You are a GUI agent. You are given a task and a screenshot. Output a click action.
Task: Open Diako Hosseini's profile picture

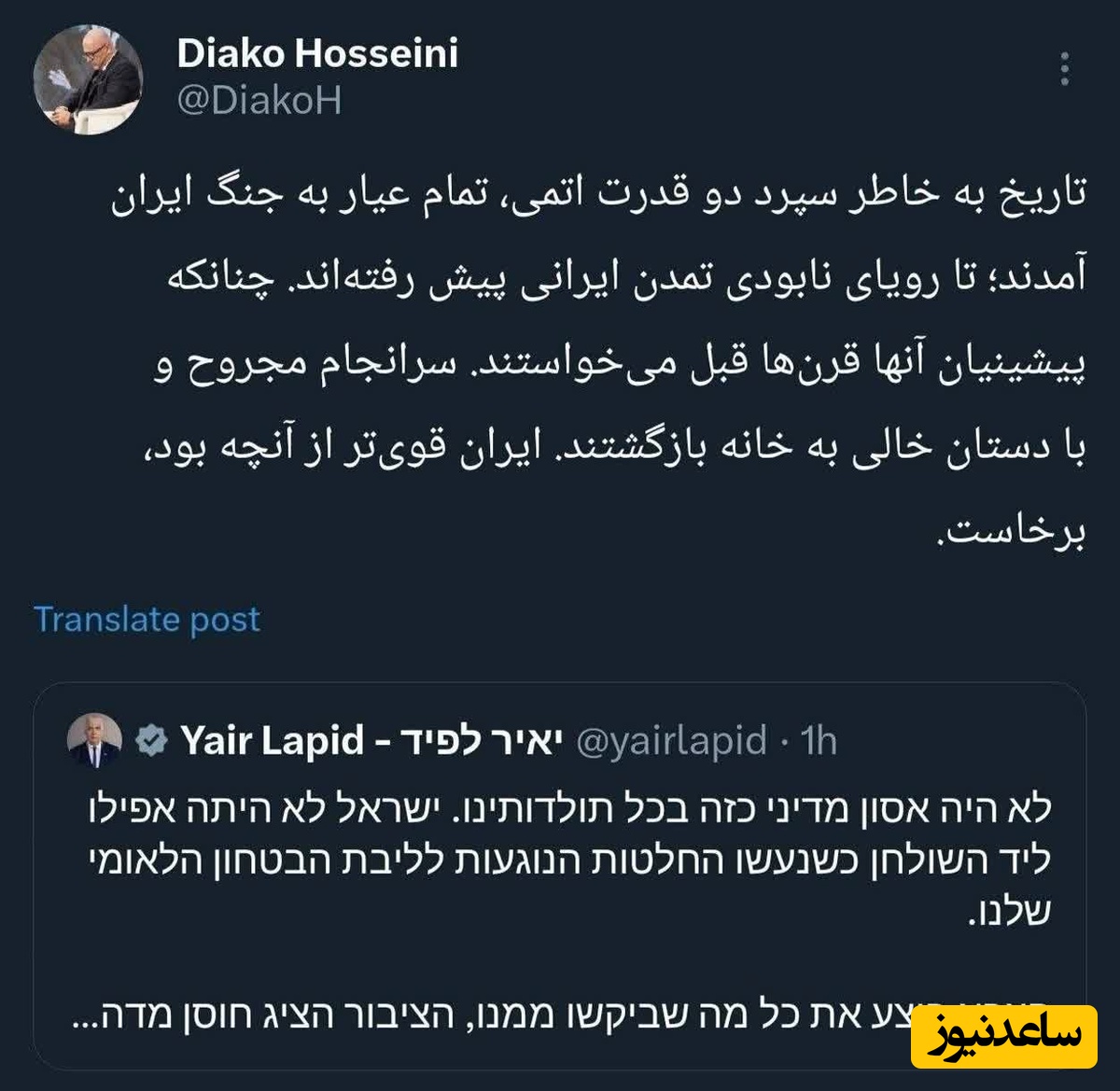[88, 81]
